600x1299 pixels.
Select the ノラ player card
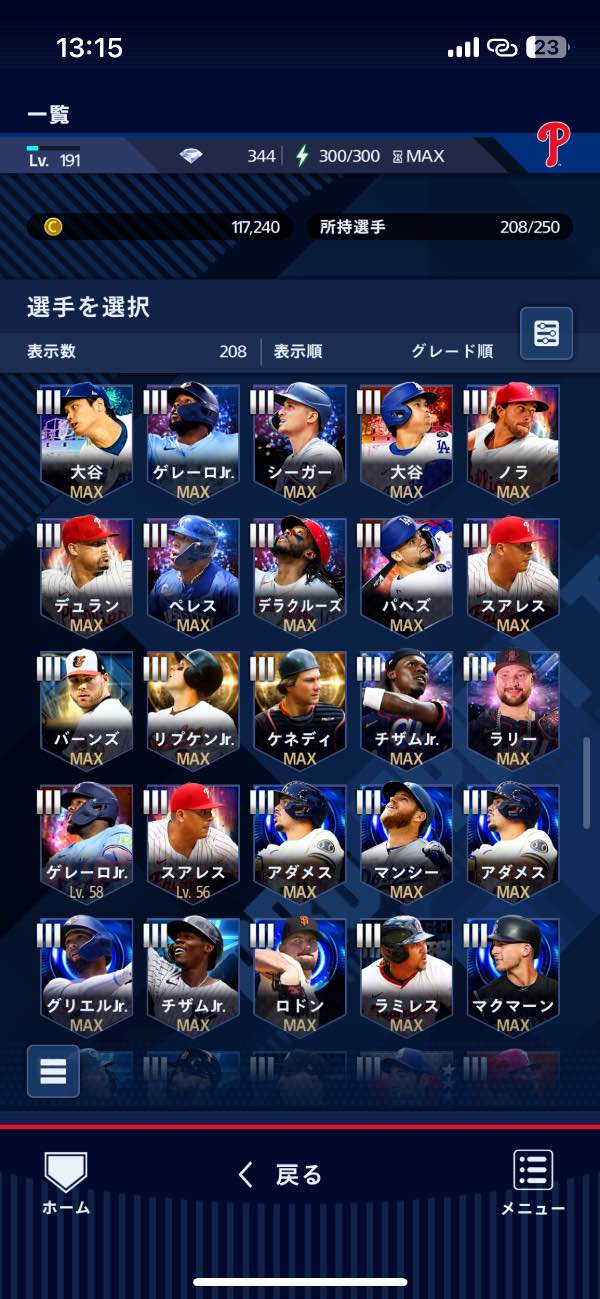(x=513, y=441)
